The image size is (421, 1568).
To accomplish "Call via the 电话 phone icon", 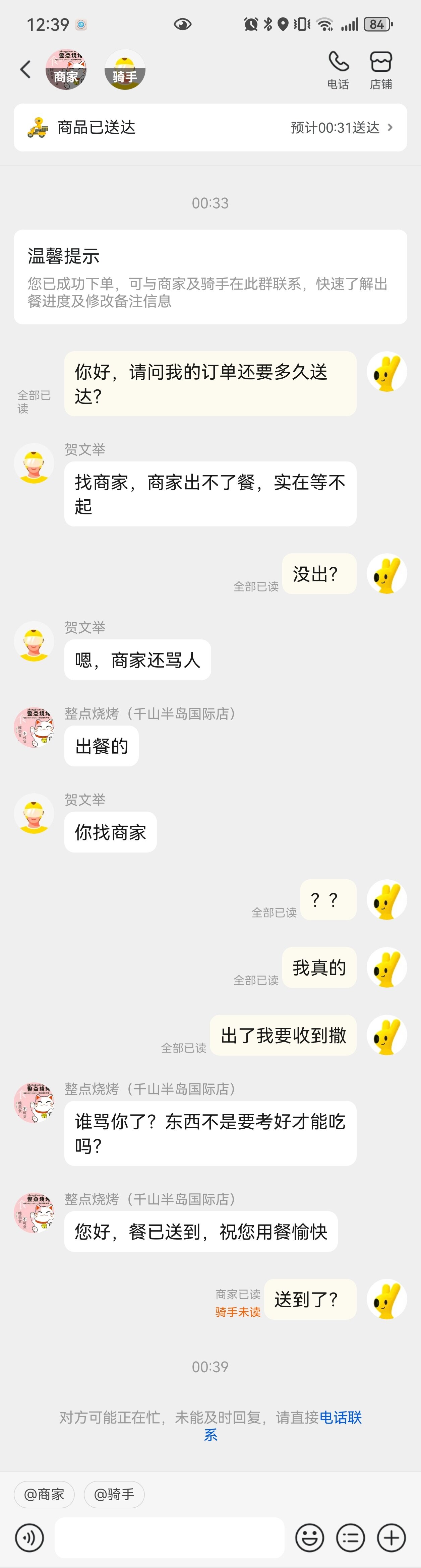I will 338,69.
